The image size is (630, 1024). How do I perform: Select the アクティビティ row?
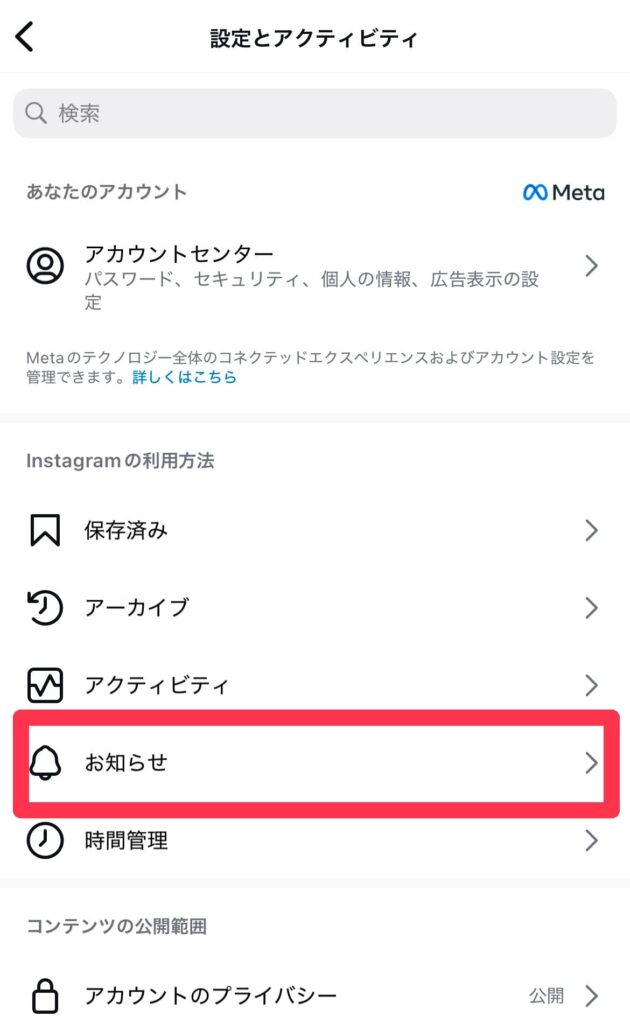[315, 685]
